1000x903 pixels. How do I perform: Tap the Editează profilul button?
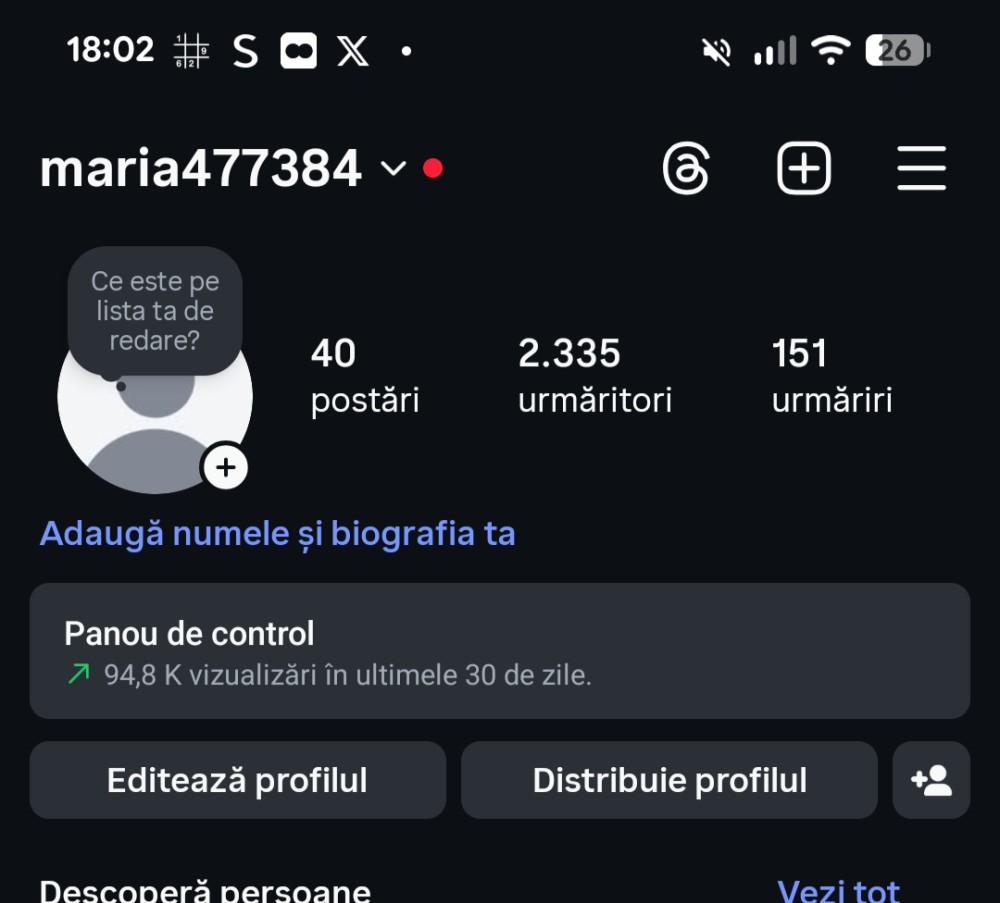(x=237, y=780)
